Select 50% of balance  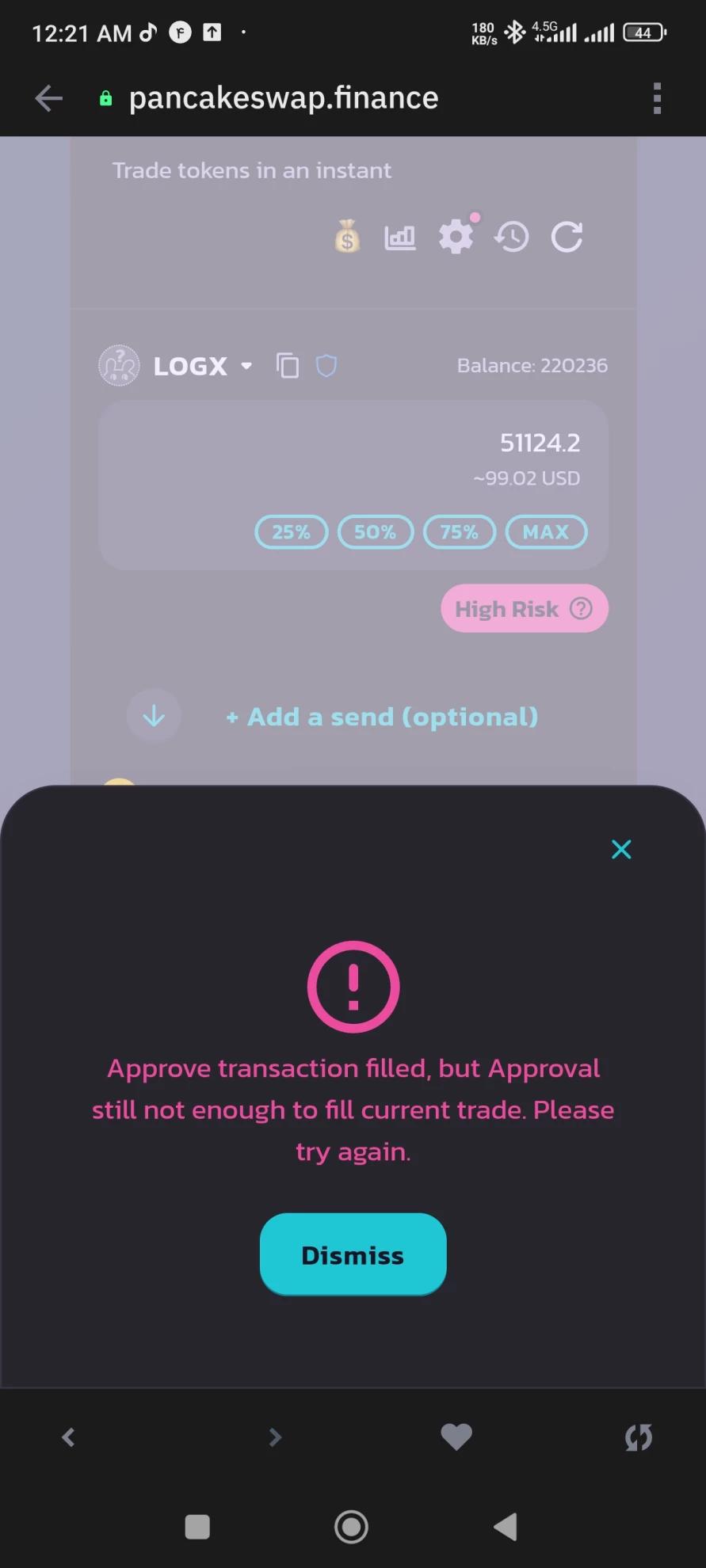point(376,532)
